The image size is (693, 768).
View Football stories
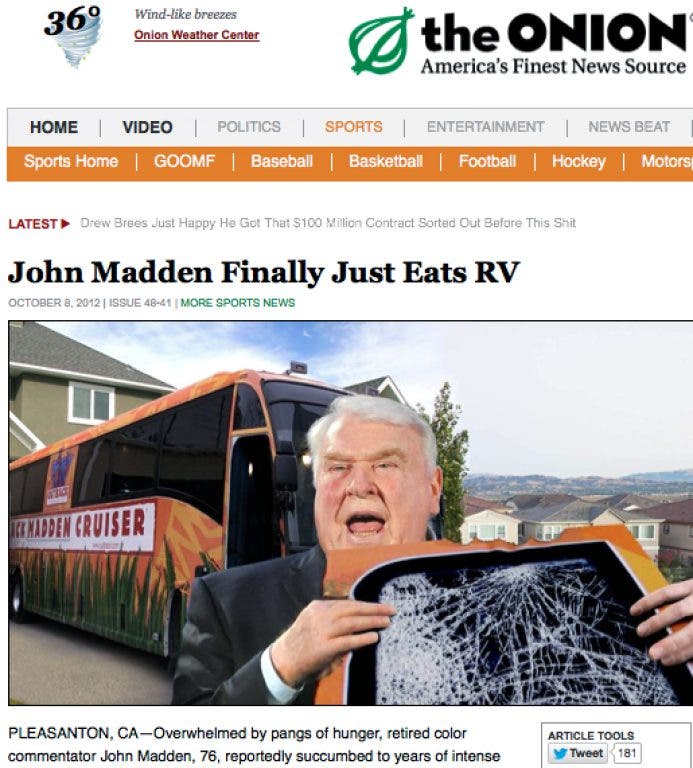point(487,161)
